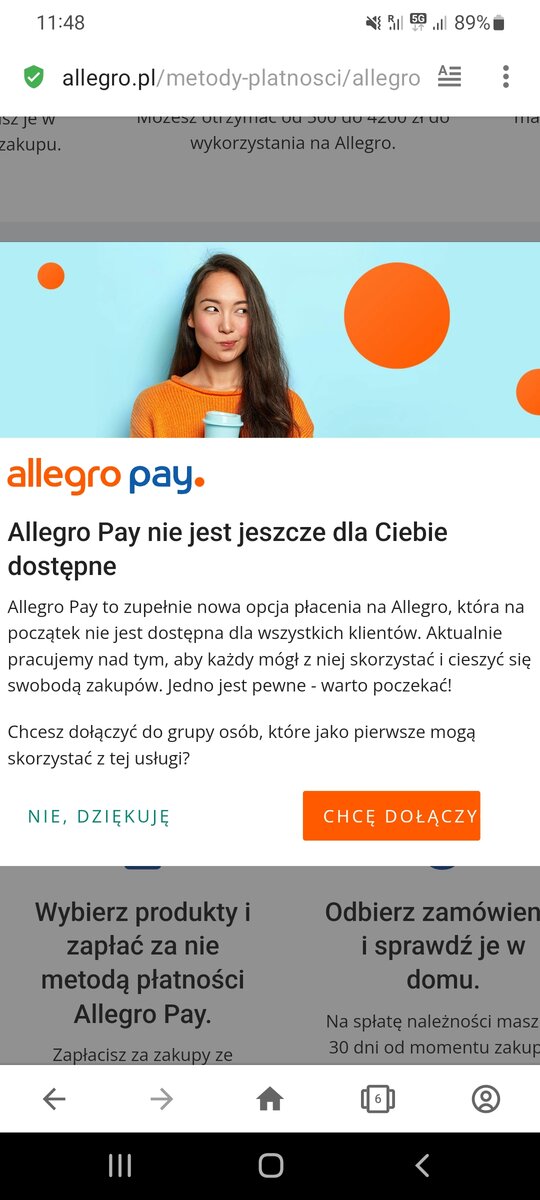
Task: View site security info via shield icon
Action: (x=34, y=77)
